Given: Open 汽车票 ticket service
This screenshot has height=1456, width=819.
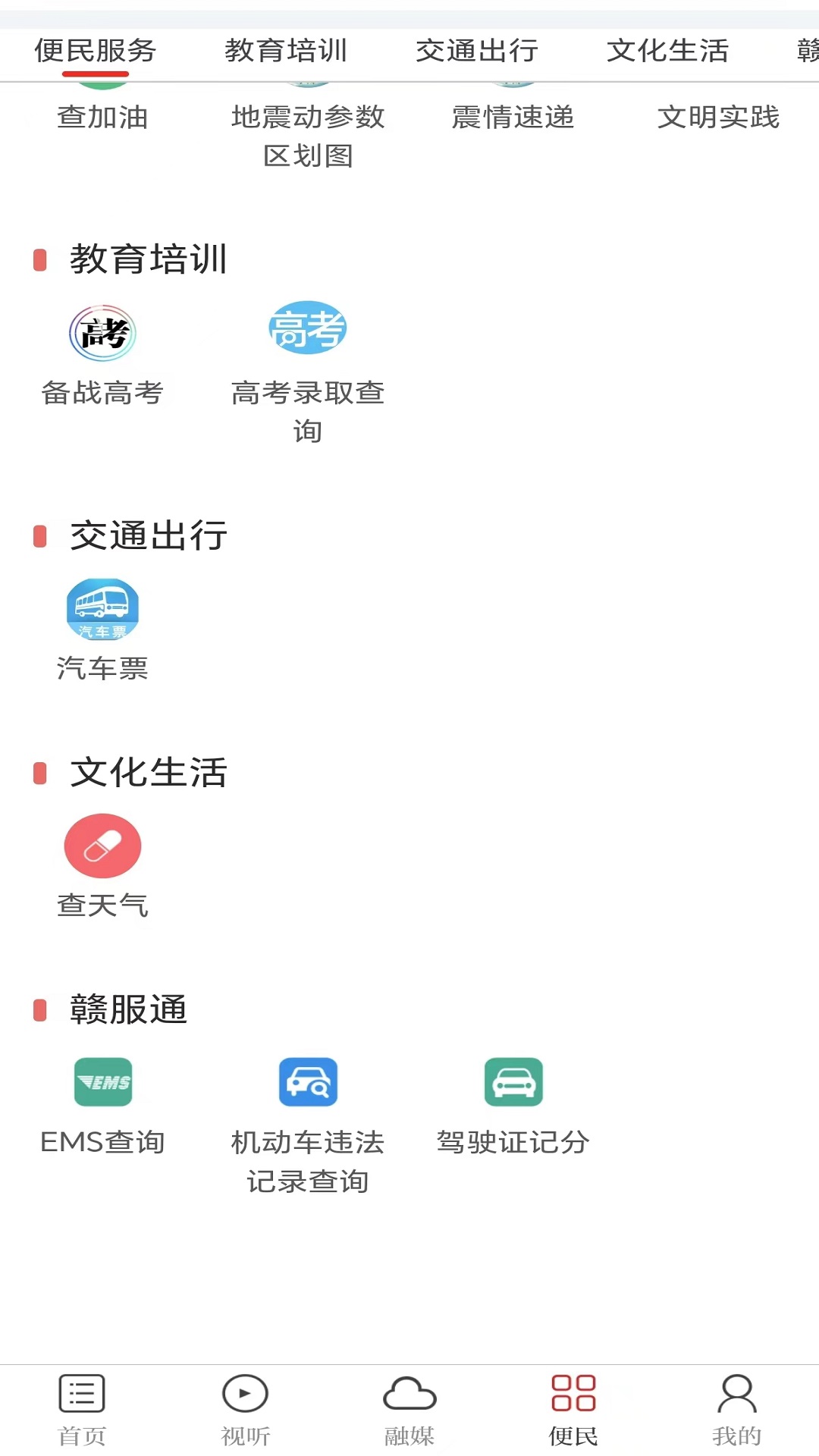Looking at the screenshot, I should pyautogui.click(x=102, y=631).
